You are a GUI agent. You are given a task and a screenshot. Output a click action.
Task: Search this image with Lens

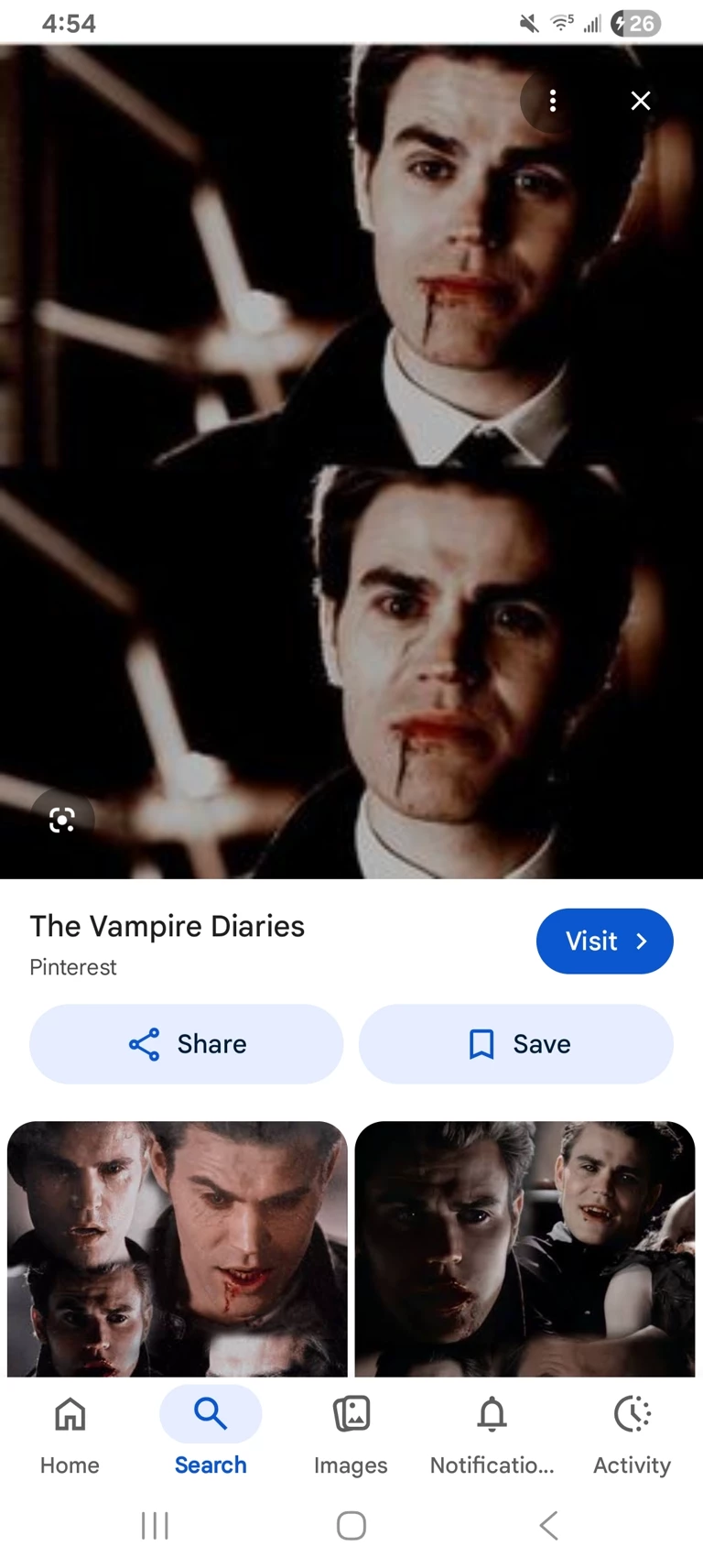61,820
